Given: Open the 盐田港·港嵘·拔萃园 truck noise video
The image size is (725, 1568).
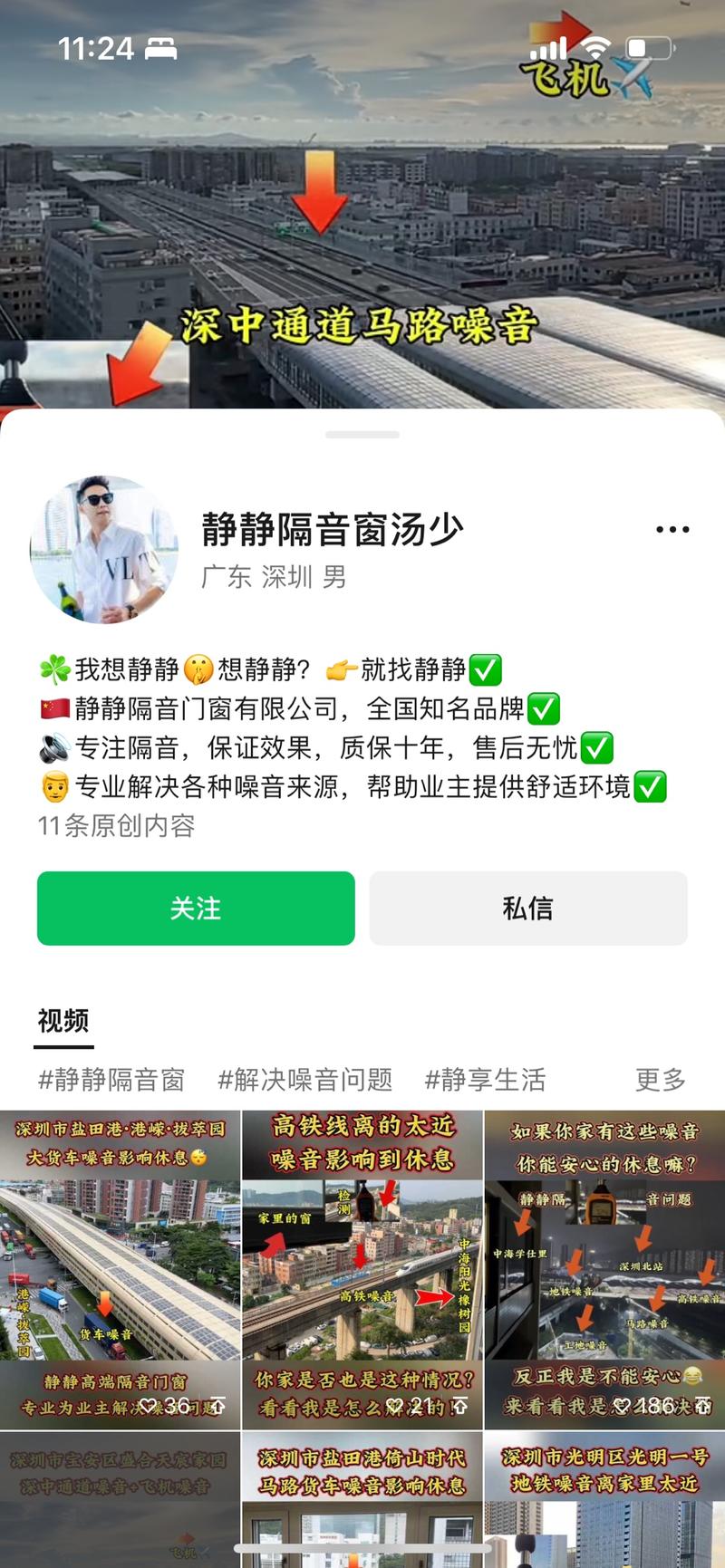Looking at the screenshot, I should pos(120,1268).
